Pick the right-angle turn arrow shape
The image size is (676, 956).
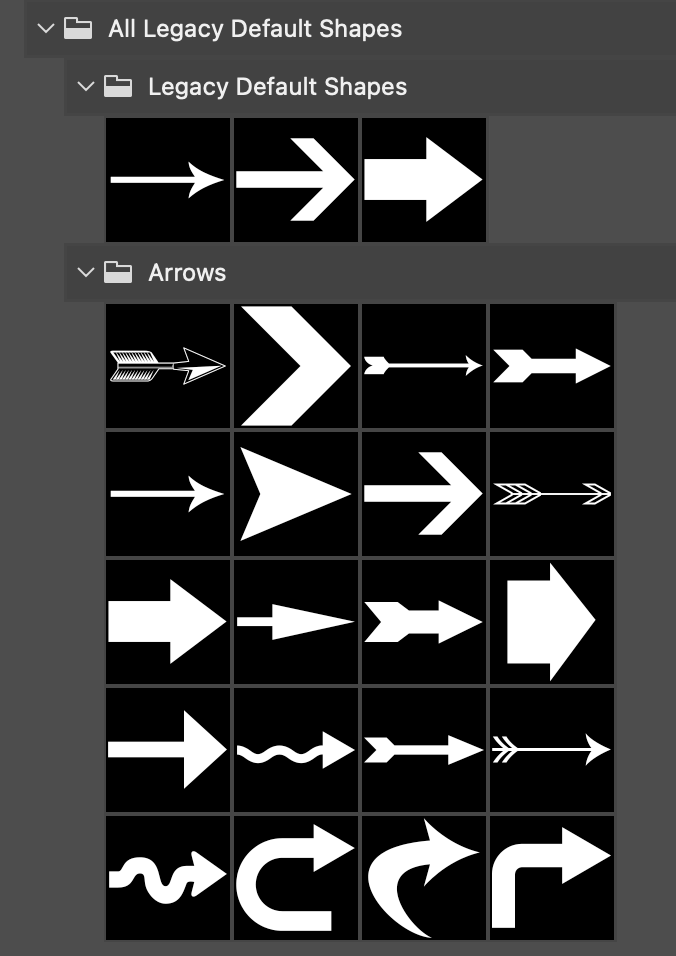552,878
